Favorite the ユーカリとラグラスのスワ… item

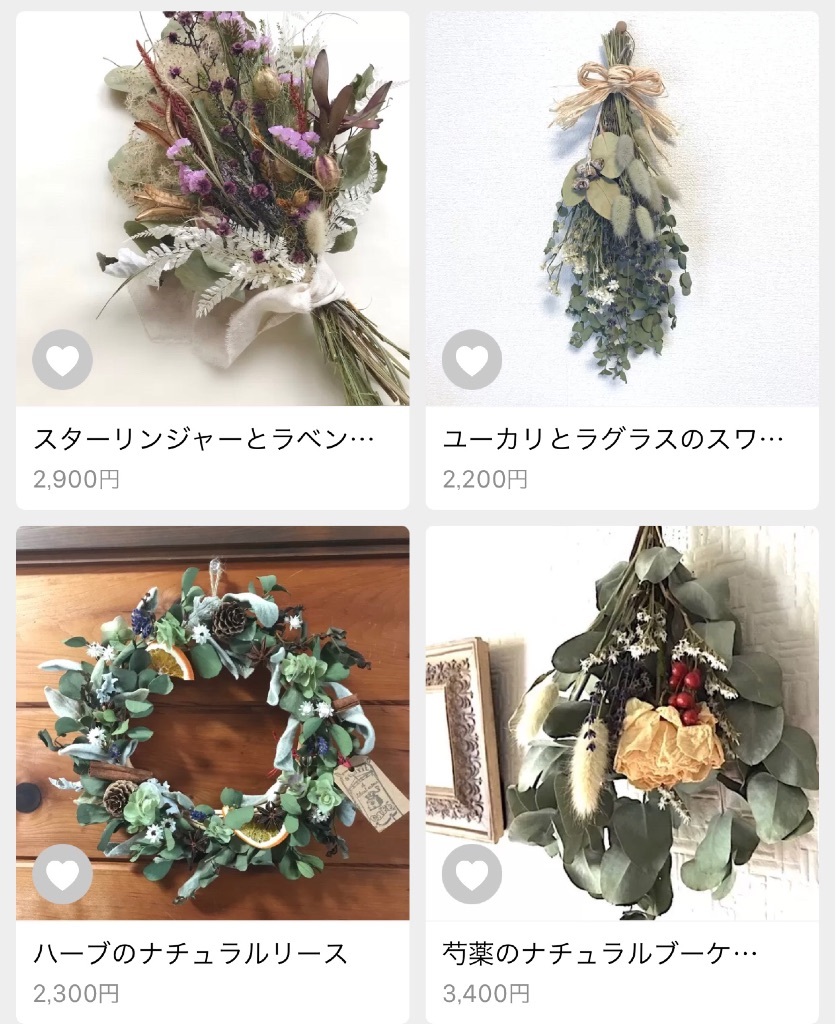(x=472, y=360)
